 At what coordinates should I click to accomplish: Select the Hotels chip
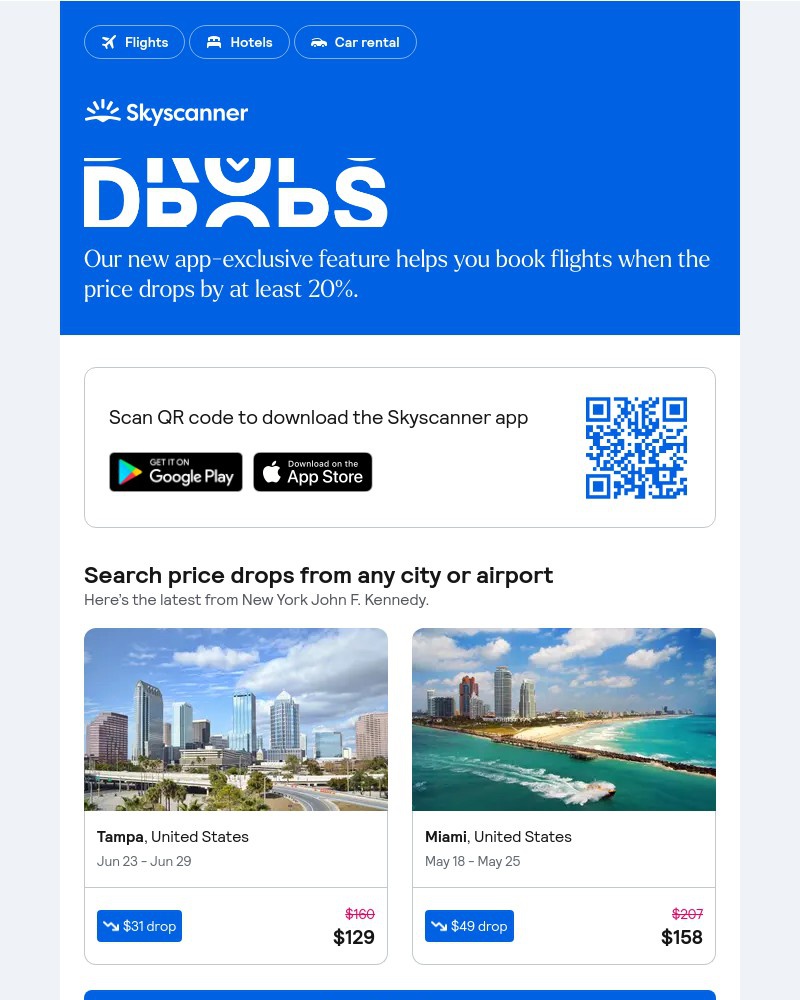(239, 42)
